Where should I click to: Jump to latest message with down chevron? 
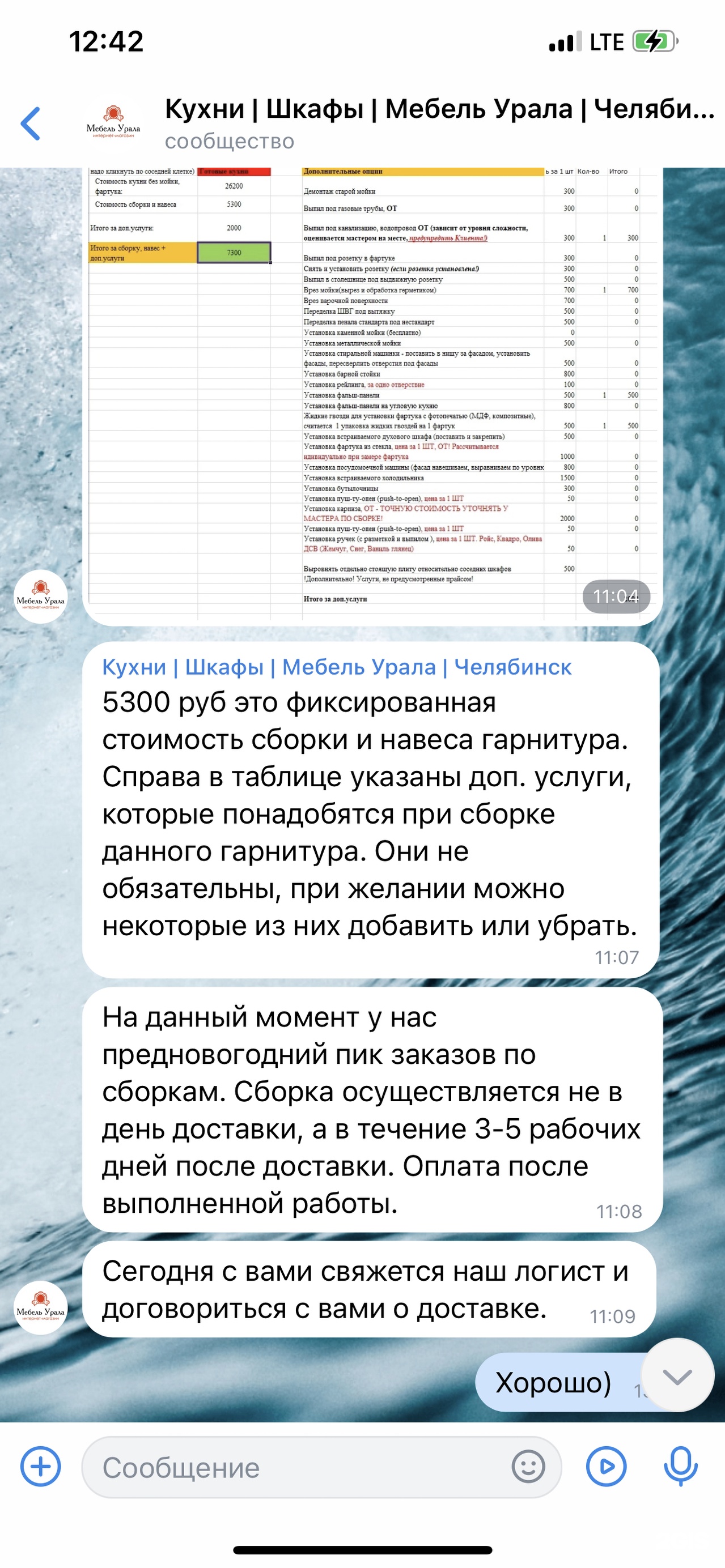point(677,1375)
